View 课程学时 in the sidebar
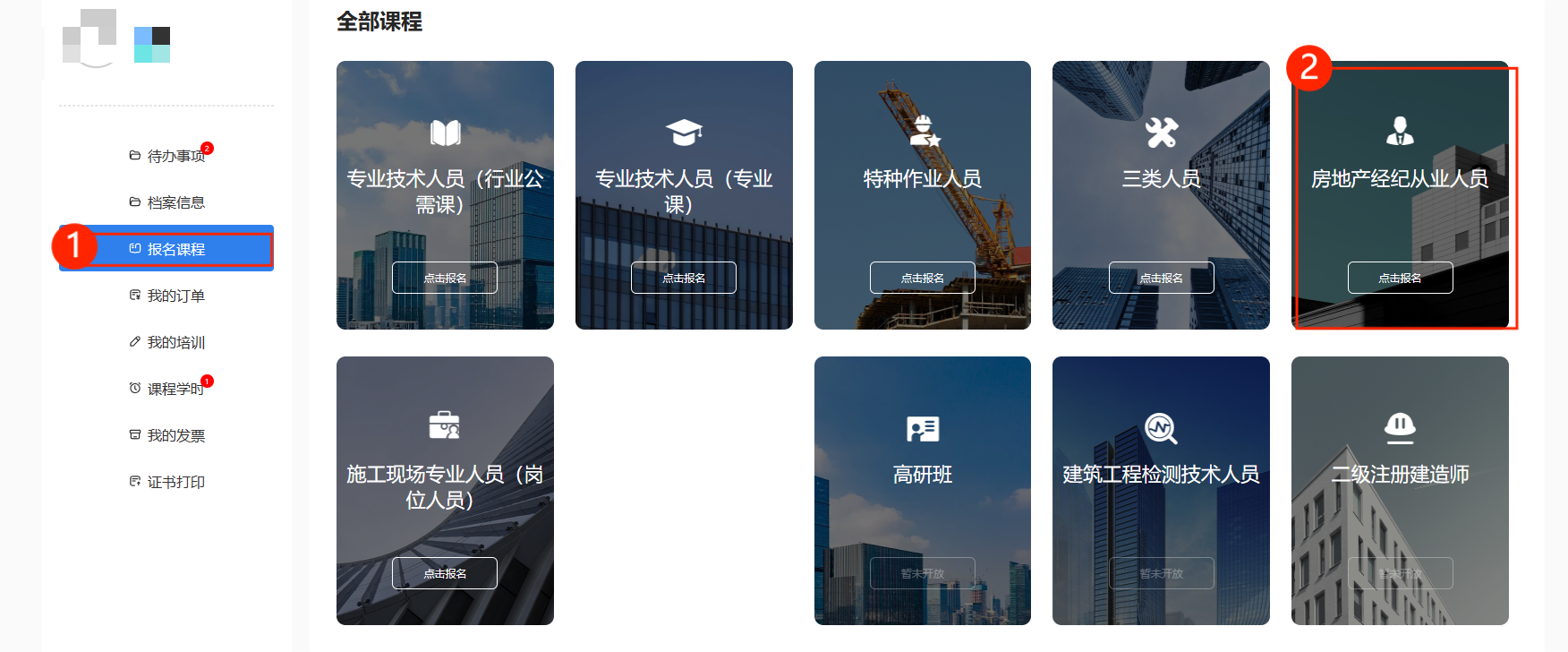 [x=175, y=389]
